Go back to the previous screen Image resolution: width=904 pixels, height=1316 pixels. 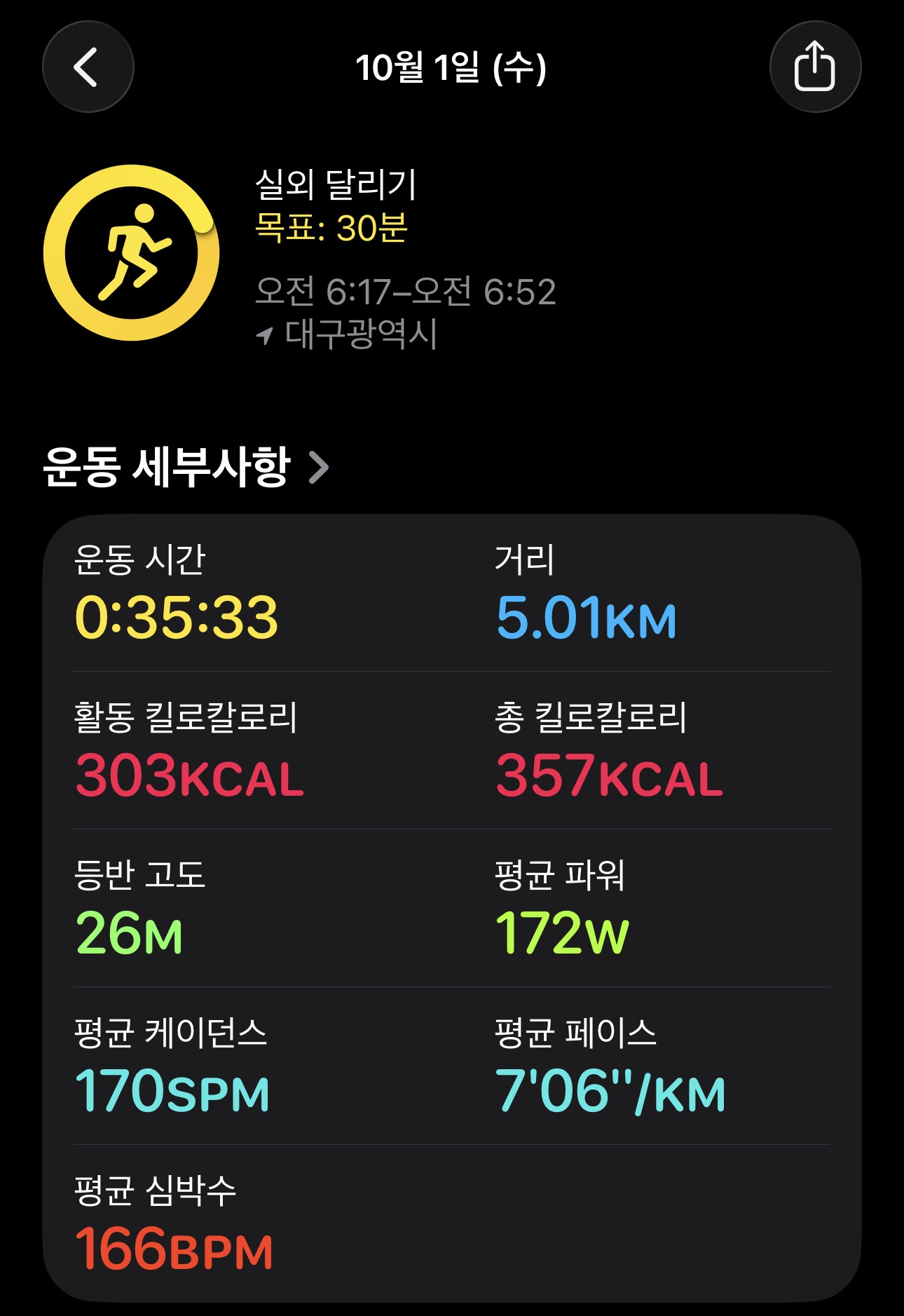pos(88,67)
